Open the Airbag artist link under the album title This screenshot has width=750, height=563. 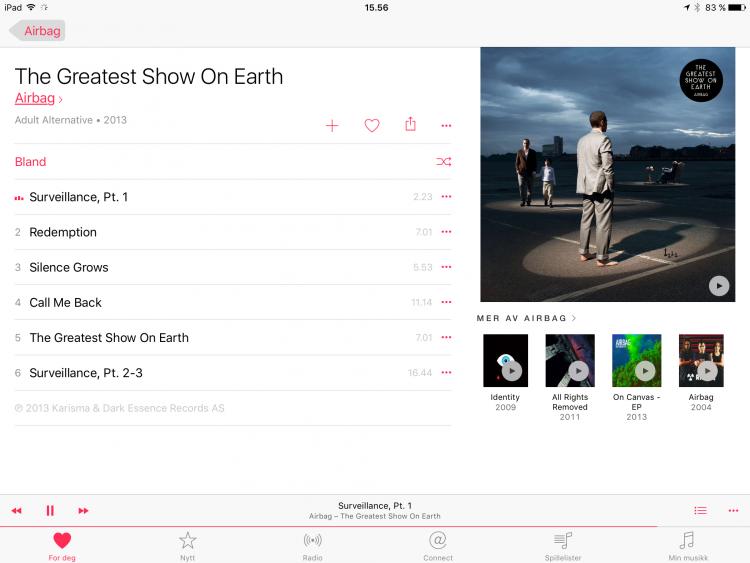[36, 98]
